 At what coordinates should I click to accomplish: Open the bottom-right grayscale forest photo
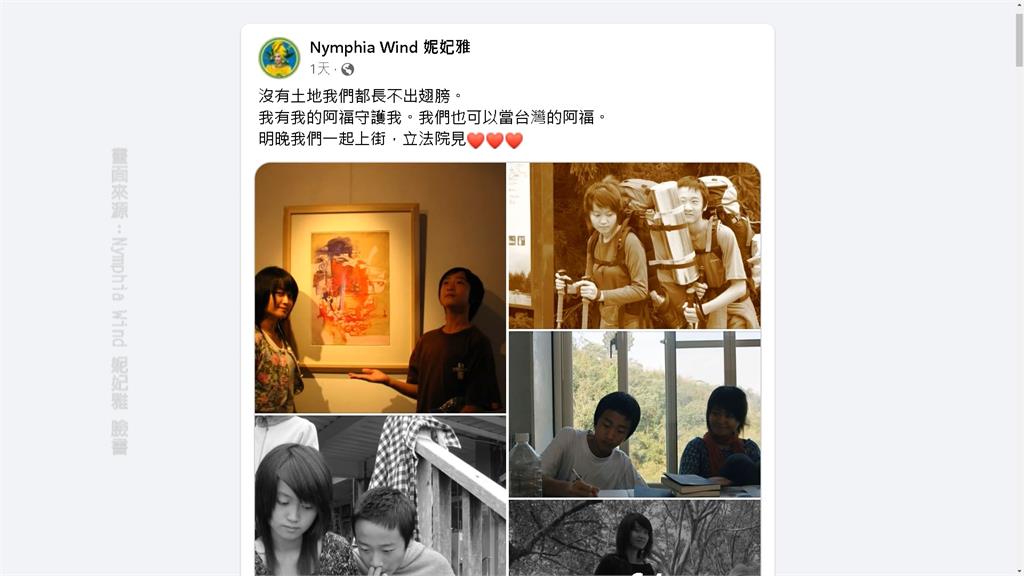click(634, 538)
